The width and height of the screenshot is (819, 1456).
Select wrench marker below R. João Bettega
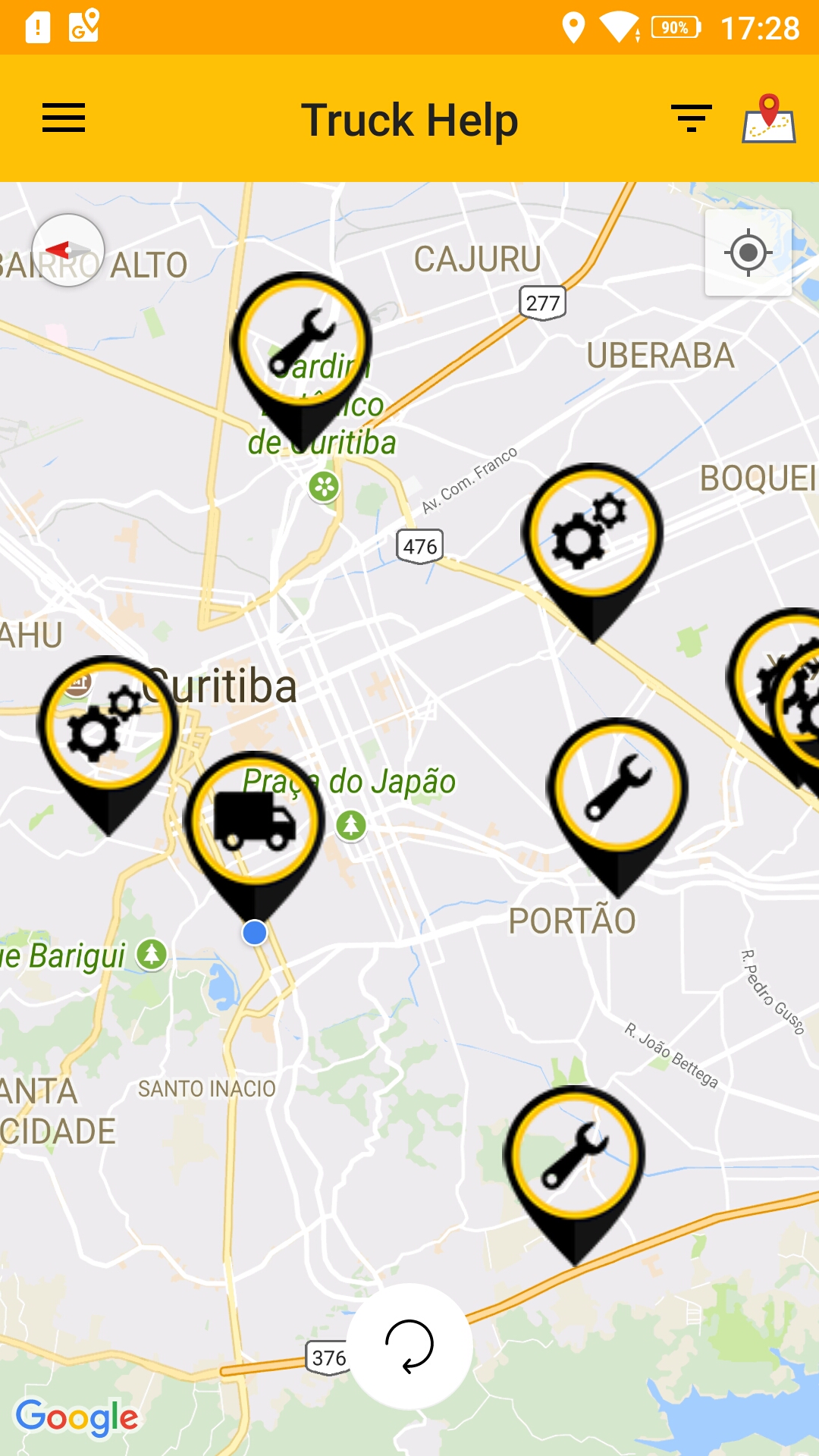coord(574,1155)
